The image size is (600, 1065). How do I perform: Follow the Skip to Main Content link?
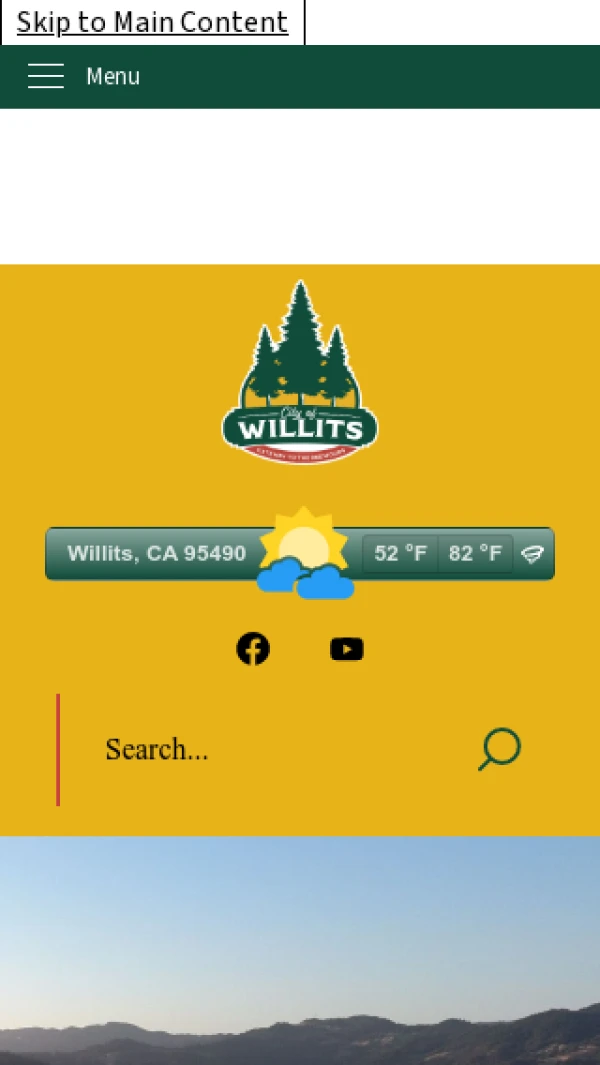click(152, 22)
